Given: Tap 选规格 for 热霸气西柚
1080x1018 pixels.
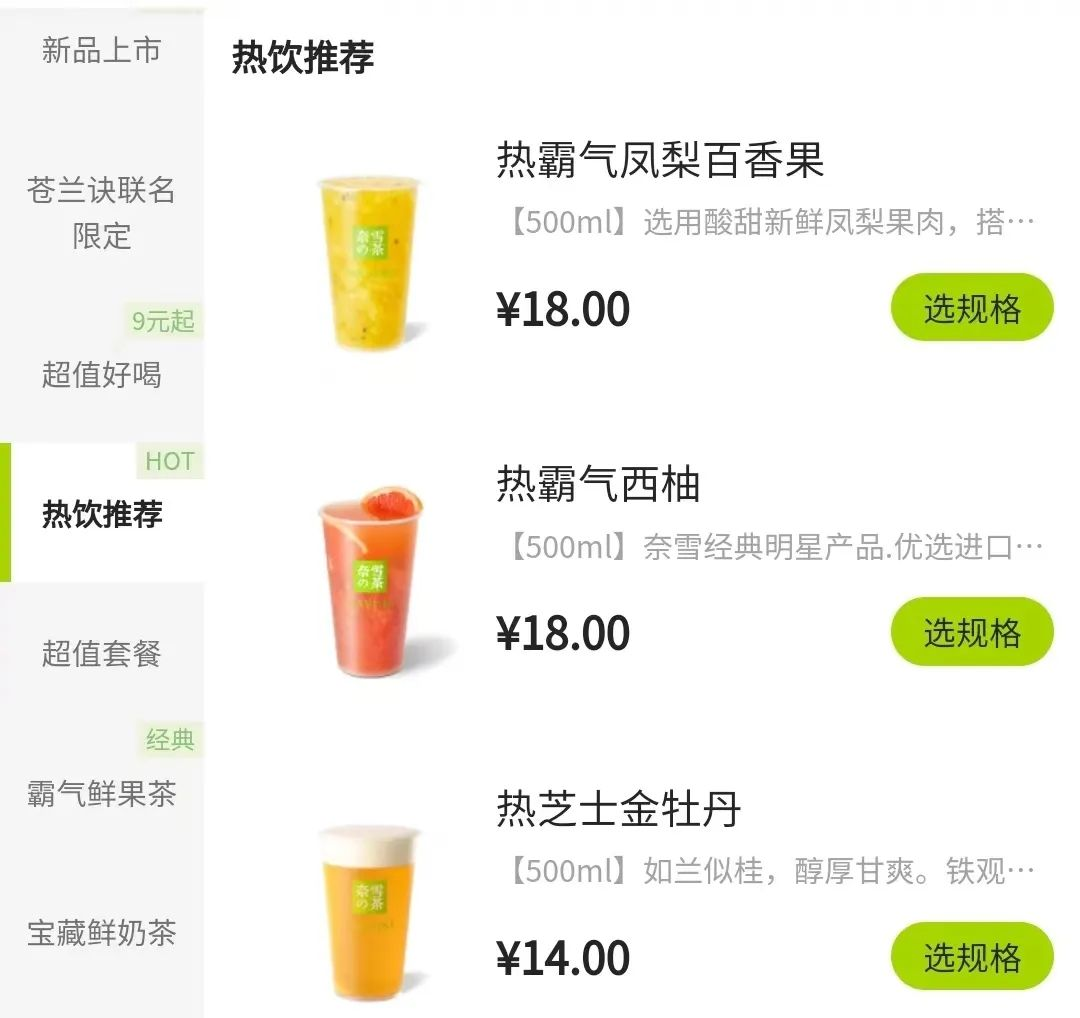Looking at the screenshot, I should click(x=971, y=633).
